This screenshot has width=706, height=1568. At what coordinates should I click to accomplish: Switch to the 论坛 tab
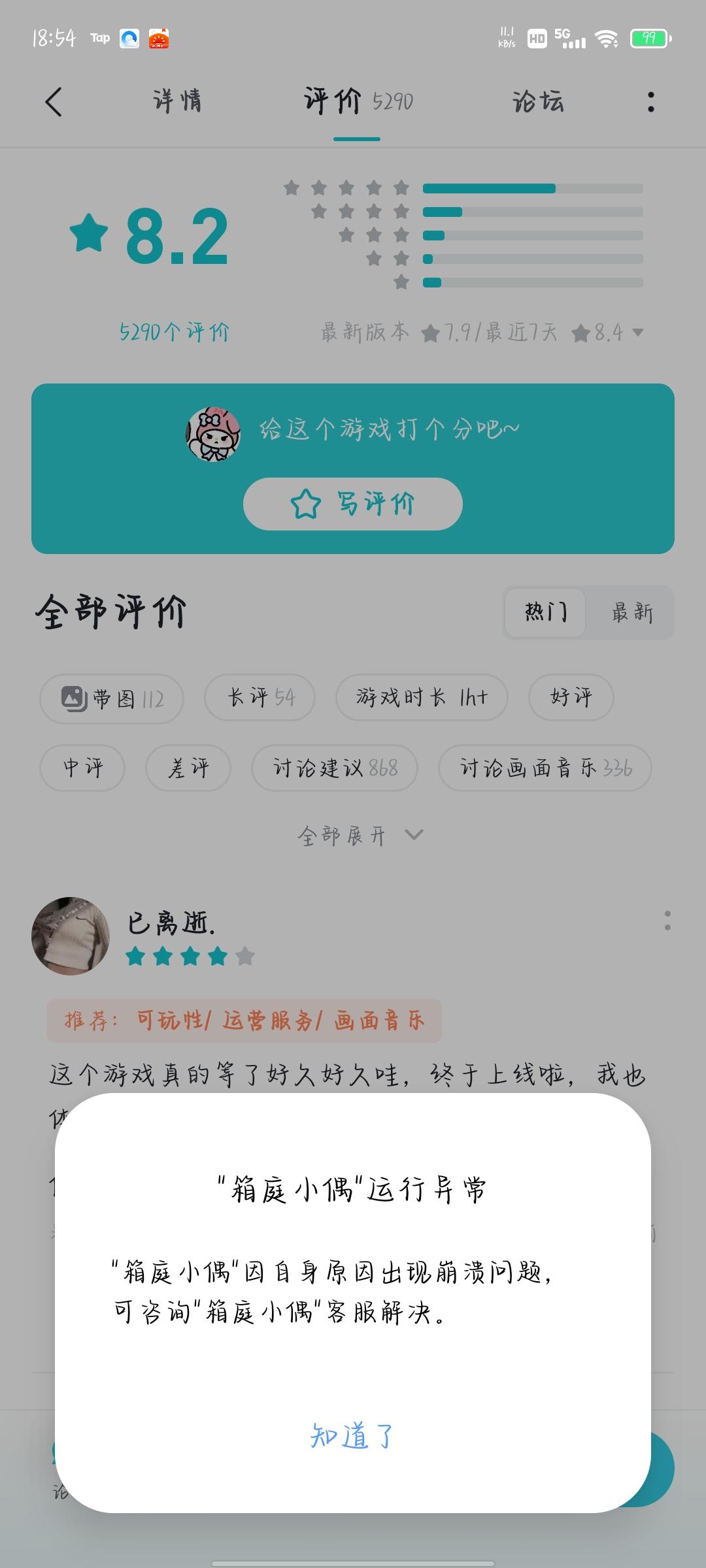tap(537, 103)
